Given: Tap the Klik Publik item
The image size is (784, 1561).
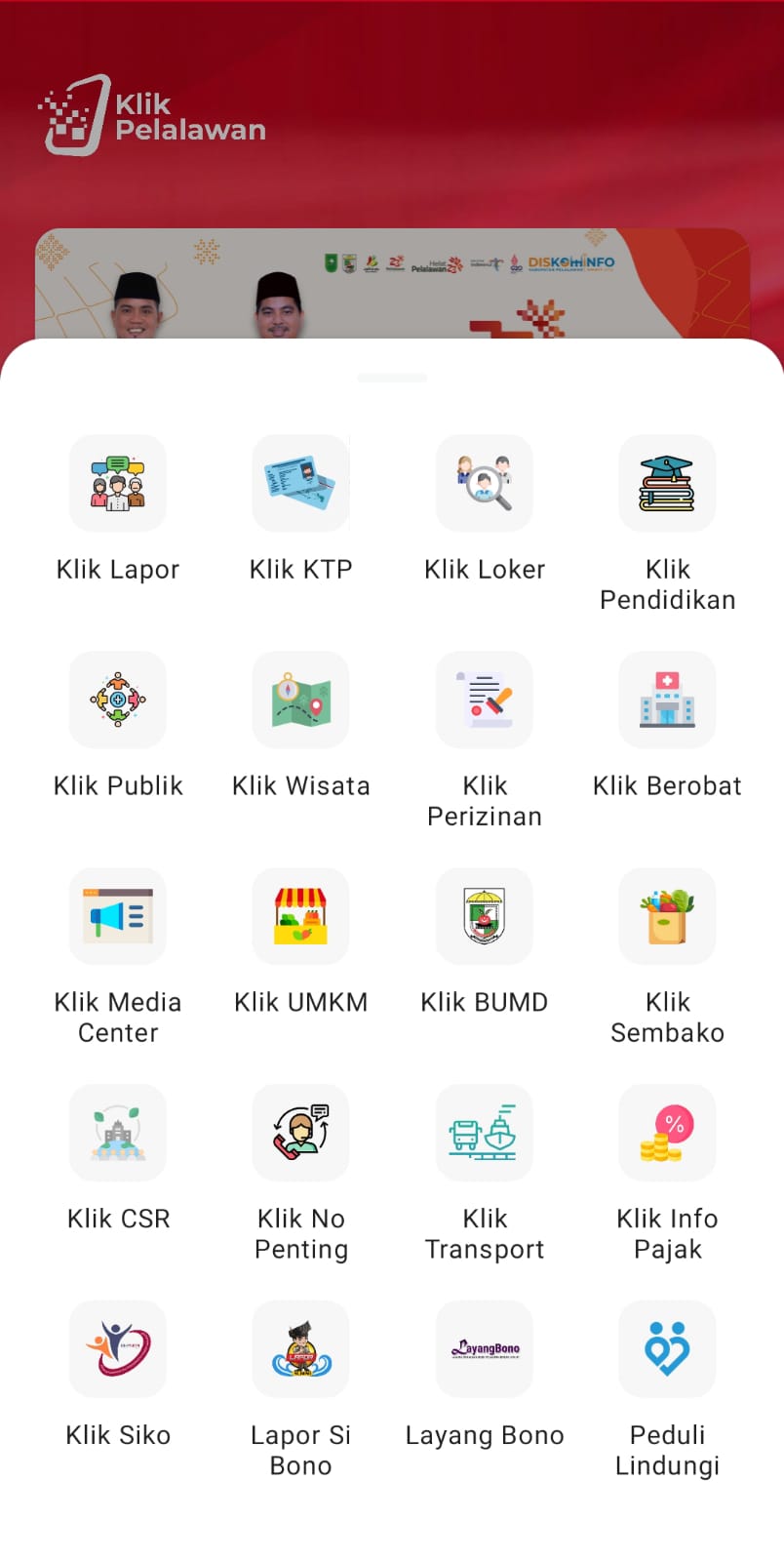Looking at the screenshot, I should click(118, 700).
